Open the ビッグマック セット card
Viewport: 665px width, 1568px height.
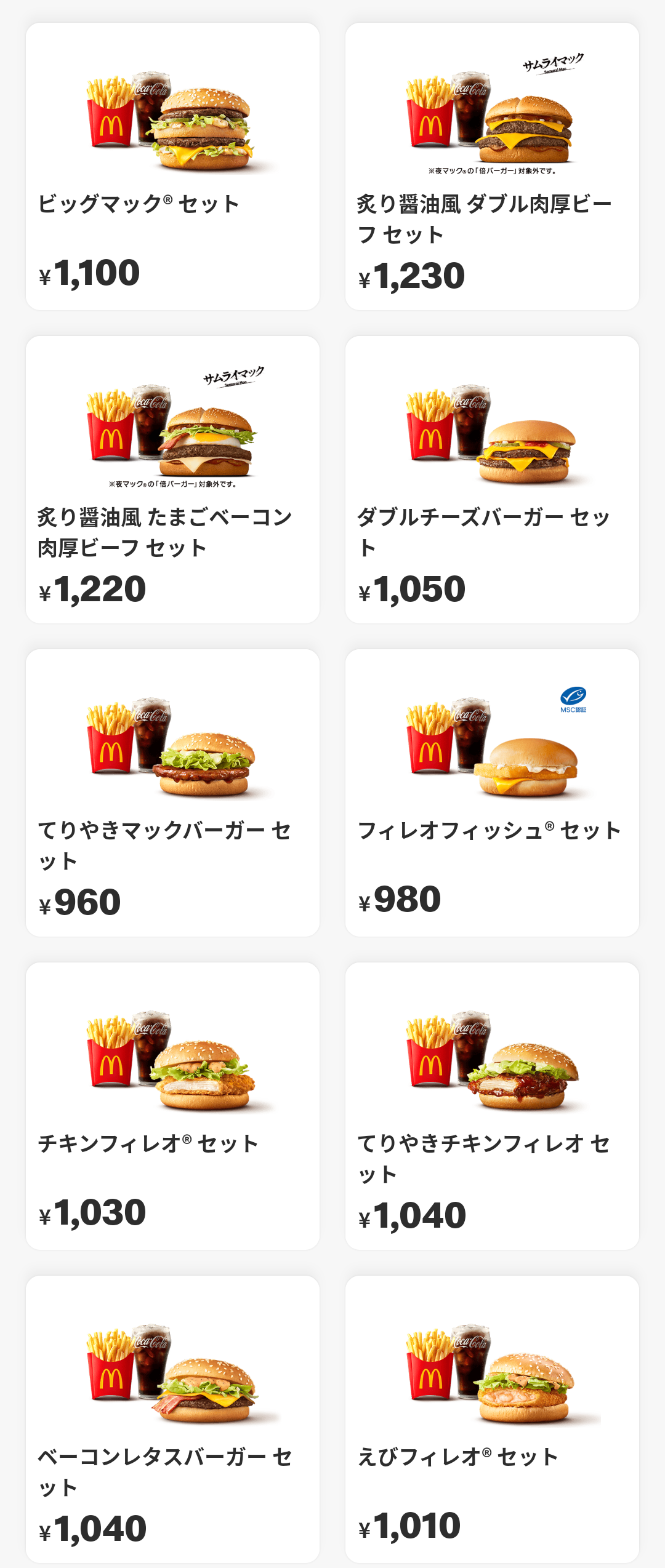click(x=172, y=166)
